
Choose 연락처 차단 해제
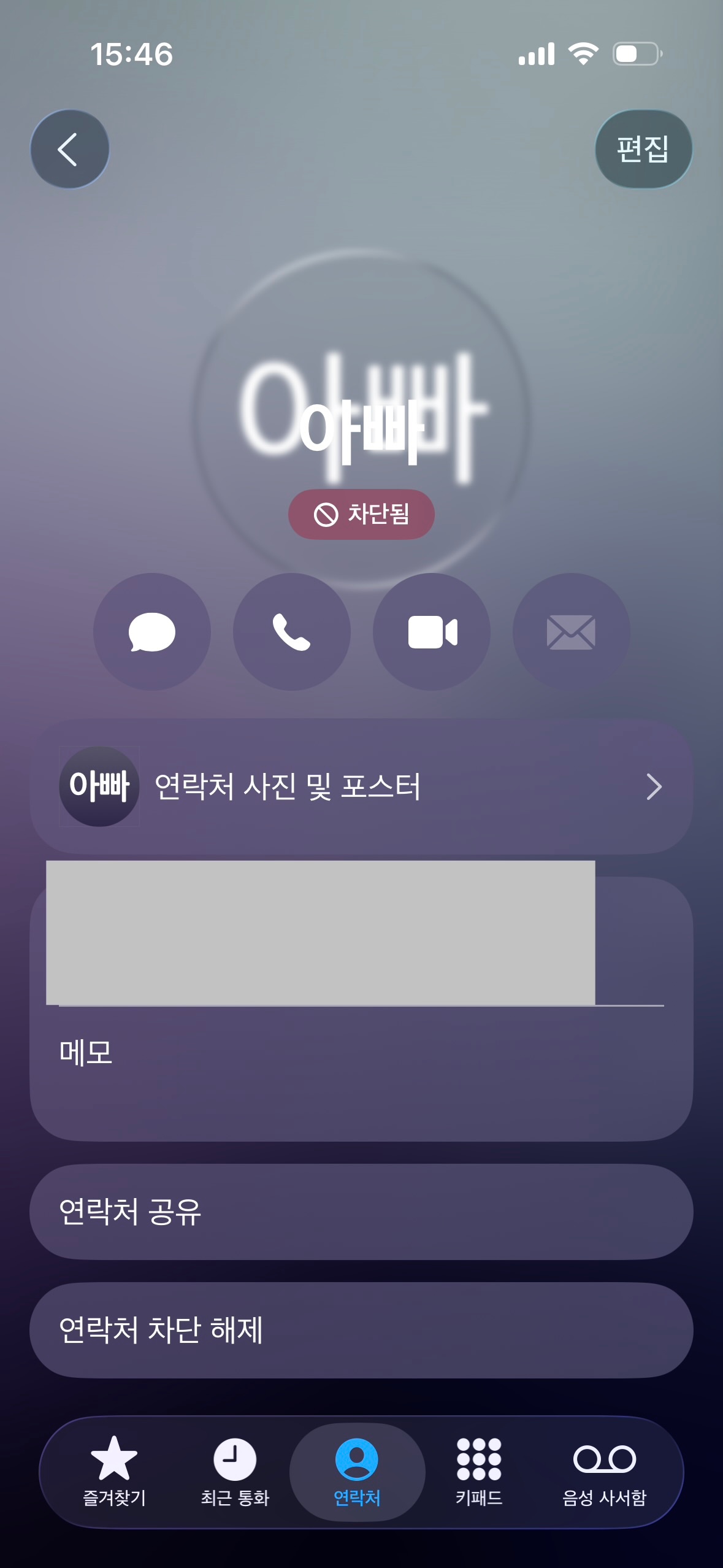click(x=361, y=1330)
